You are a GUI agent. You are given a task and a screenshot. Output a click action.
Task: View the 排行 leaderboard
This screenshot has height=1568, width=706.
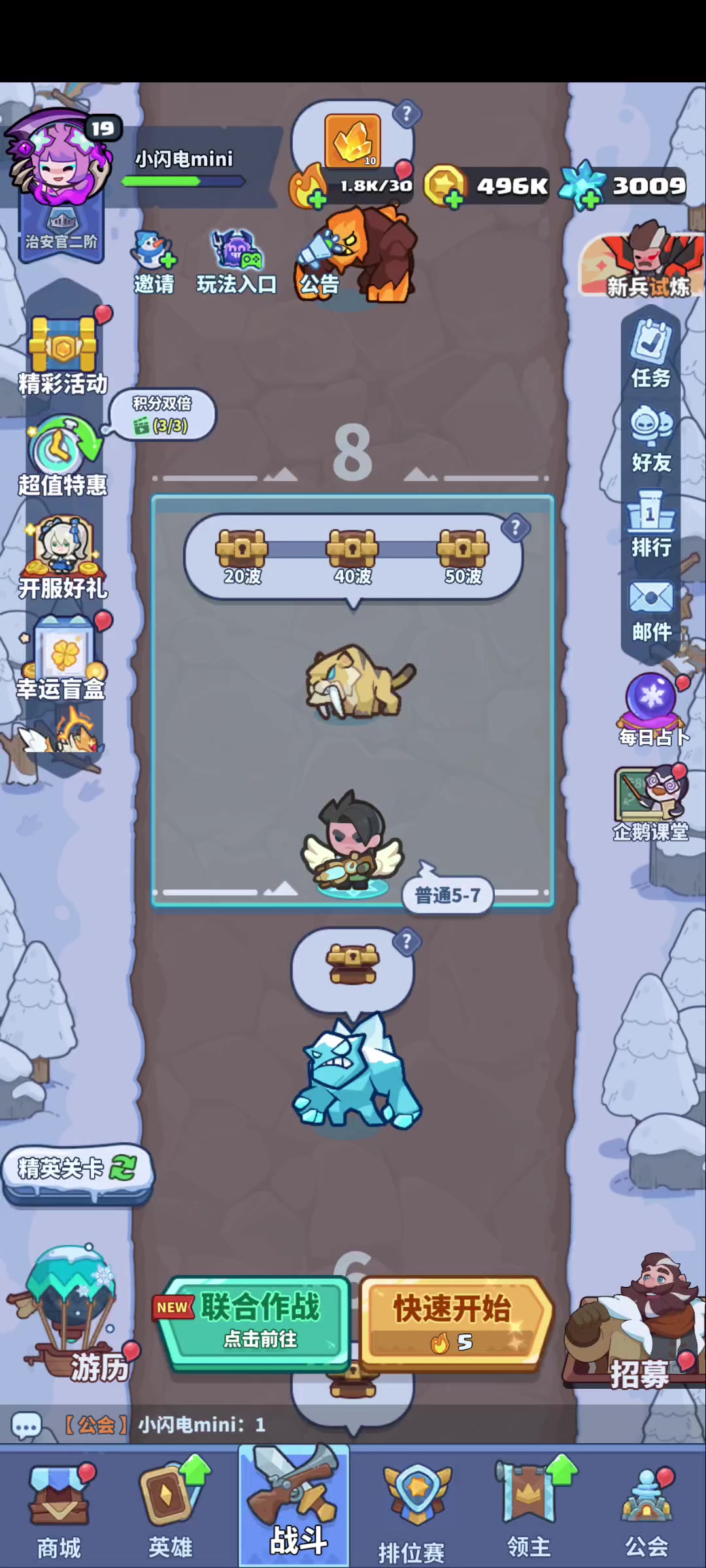(x=651, y=524)
